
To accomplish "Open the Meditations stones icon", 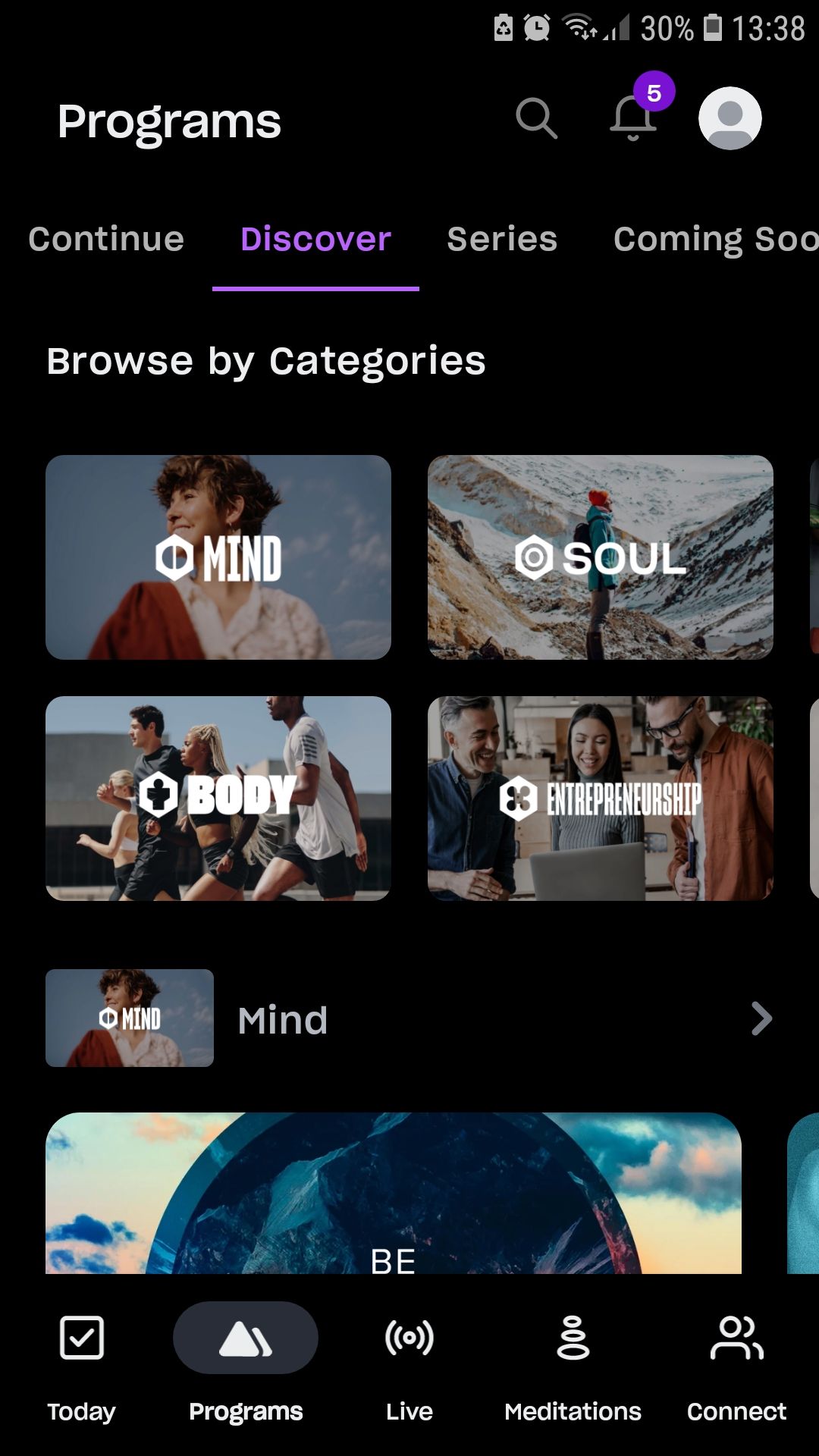I will point(573,1337).
